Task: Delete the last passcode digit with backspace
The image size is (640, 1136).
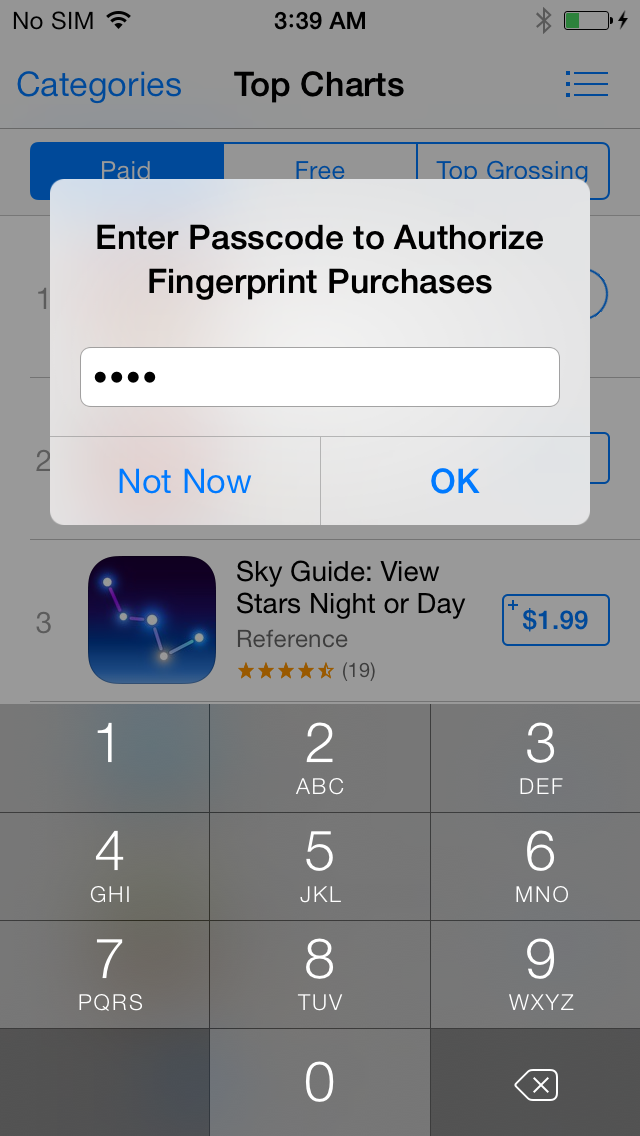Action: tap(536, 1084)
